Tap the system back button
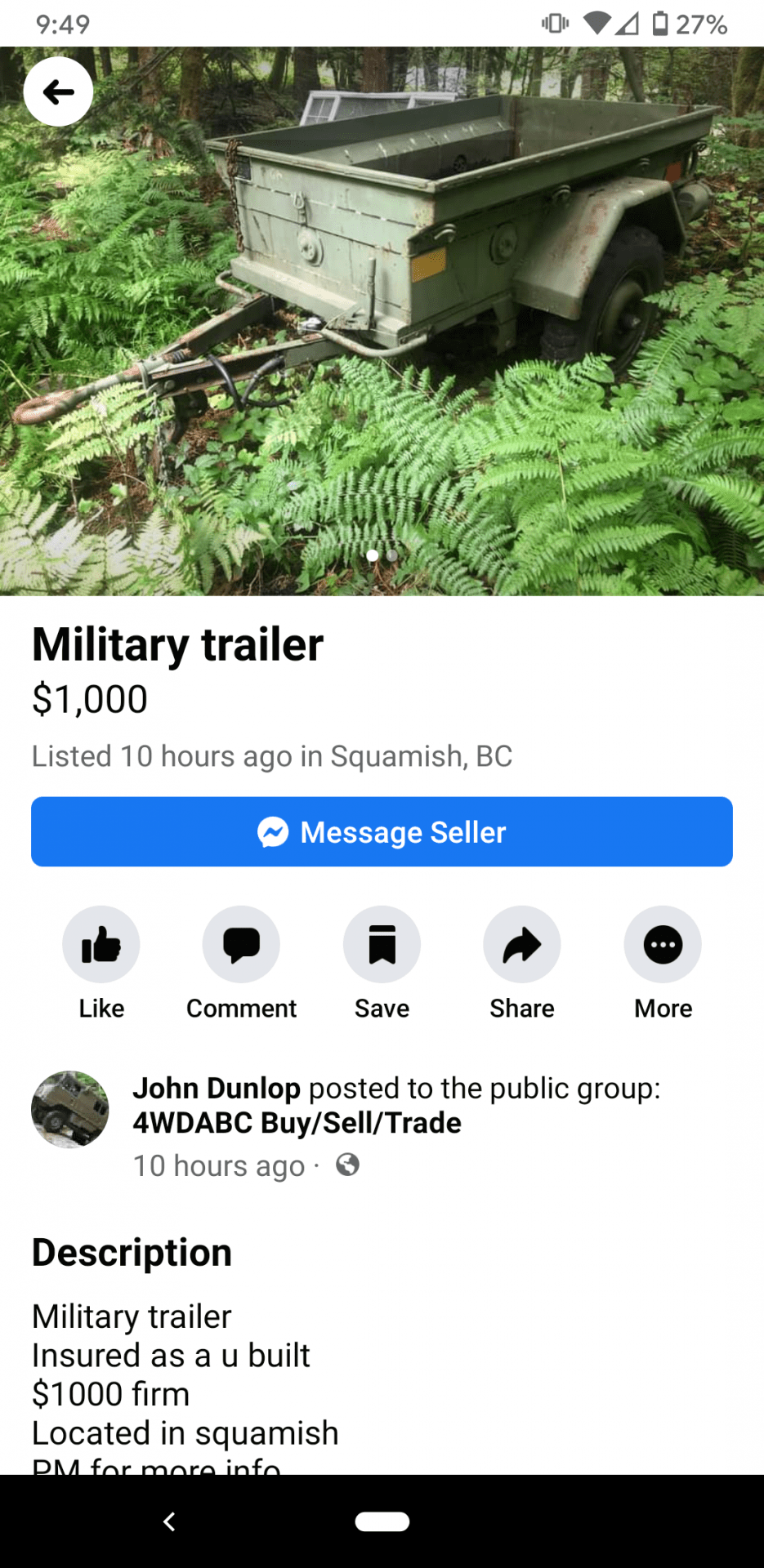 [169, 1521]
